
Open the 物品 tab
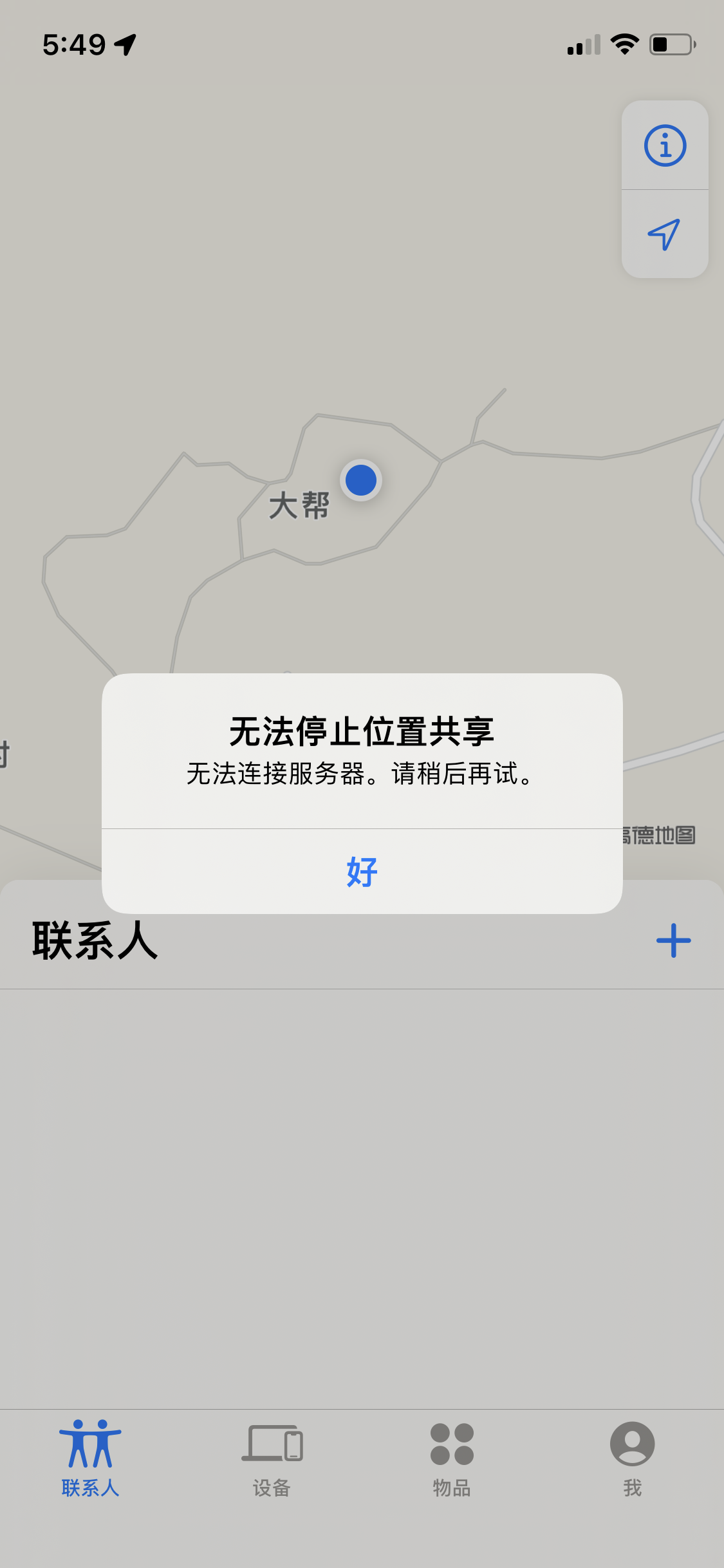pyautogui.click(x=452, y=1458)
